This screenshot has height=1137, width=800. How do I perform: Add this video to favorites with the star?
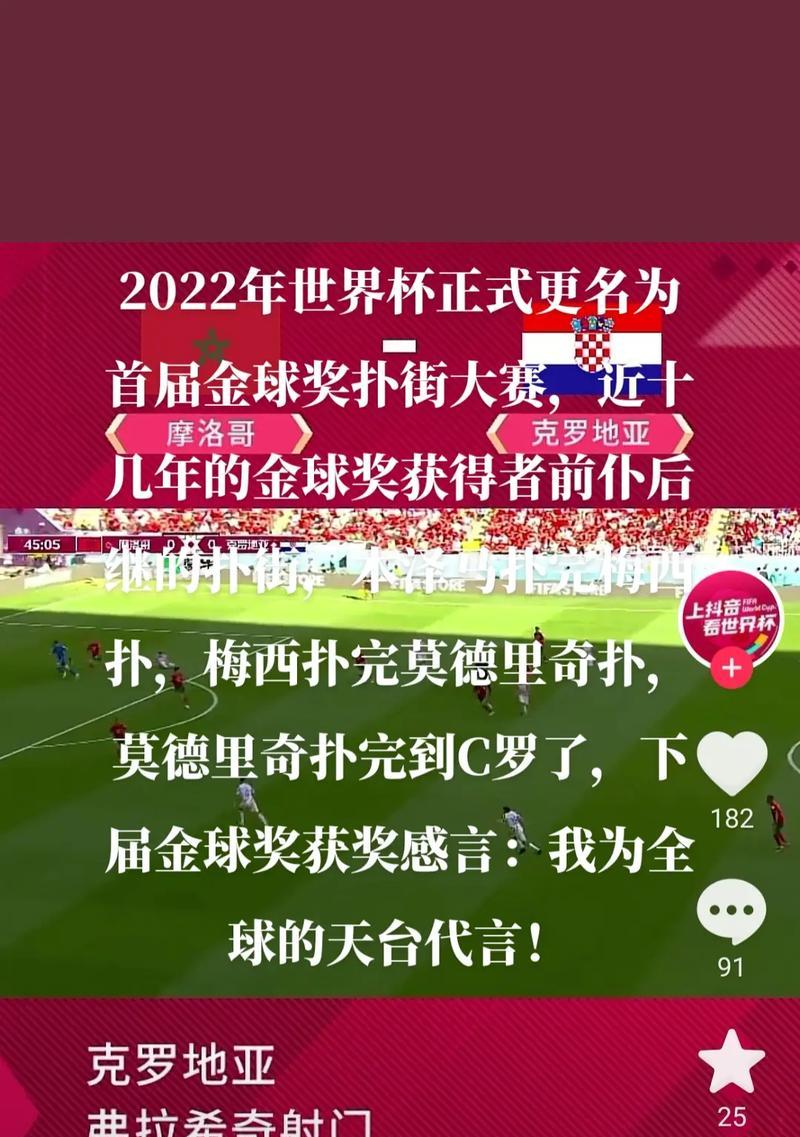click(732, 1062)
